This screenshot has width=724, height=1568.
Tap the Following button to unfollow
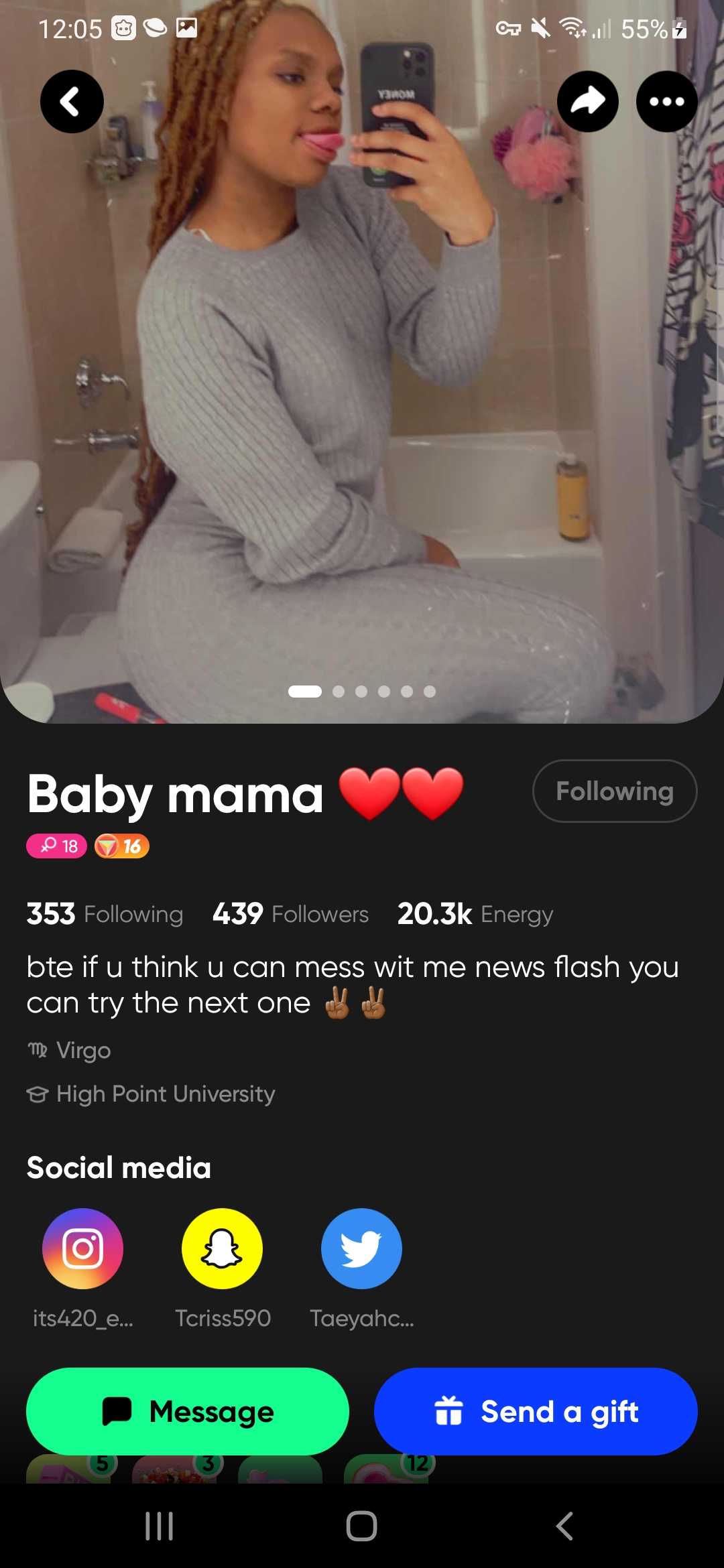tap(614, 791)
